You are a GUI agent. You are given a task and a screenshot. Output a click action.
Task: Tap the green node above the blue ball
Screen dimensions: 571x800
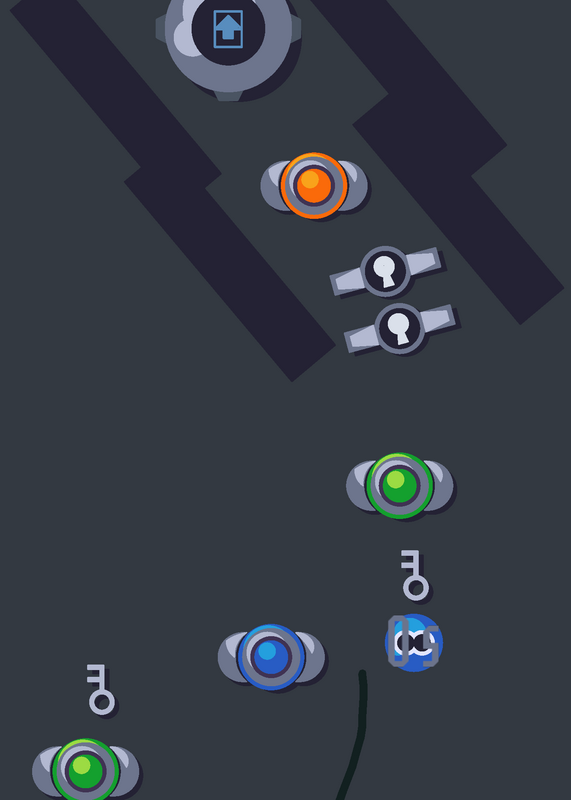point(400,486)
